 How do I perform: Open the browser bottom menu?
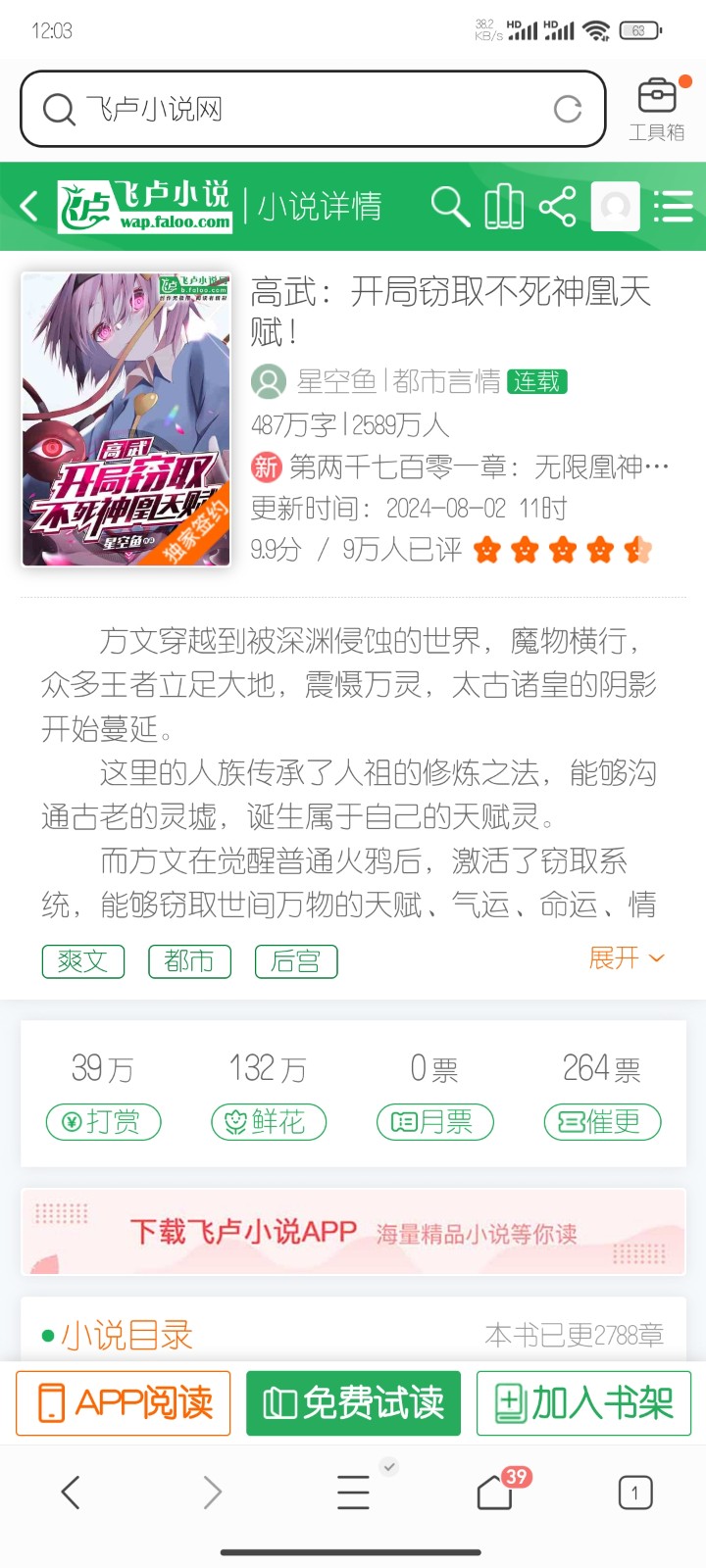(353, 1492)
